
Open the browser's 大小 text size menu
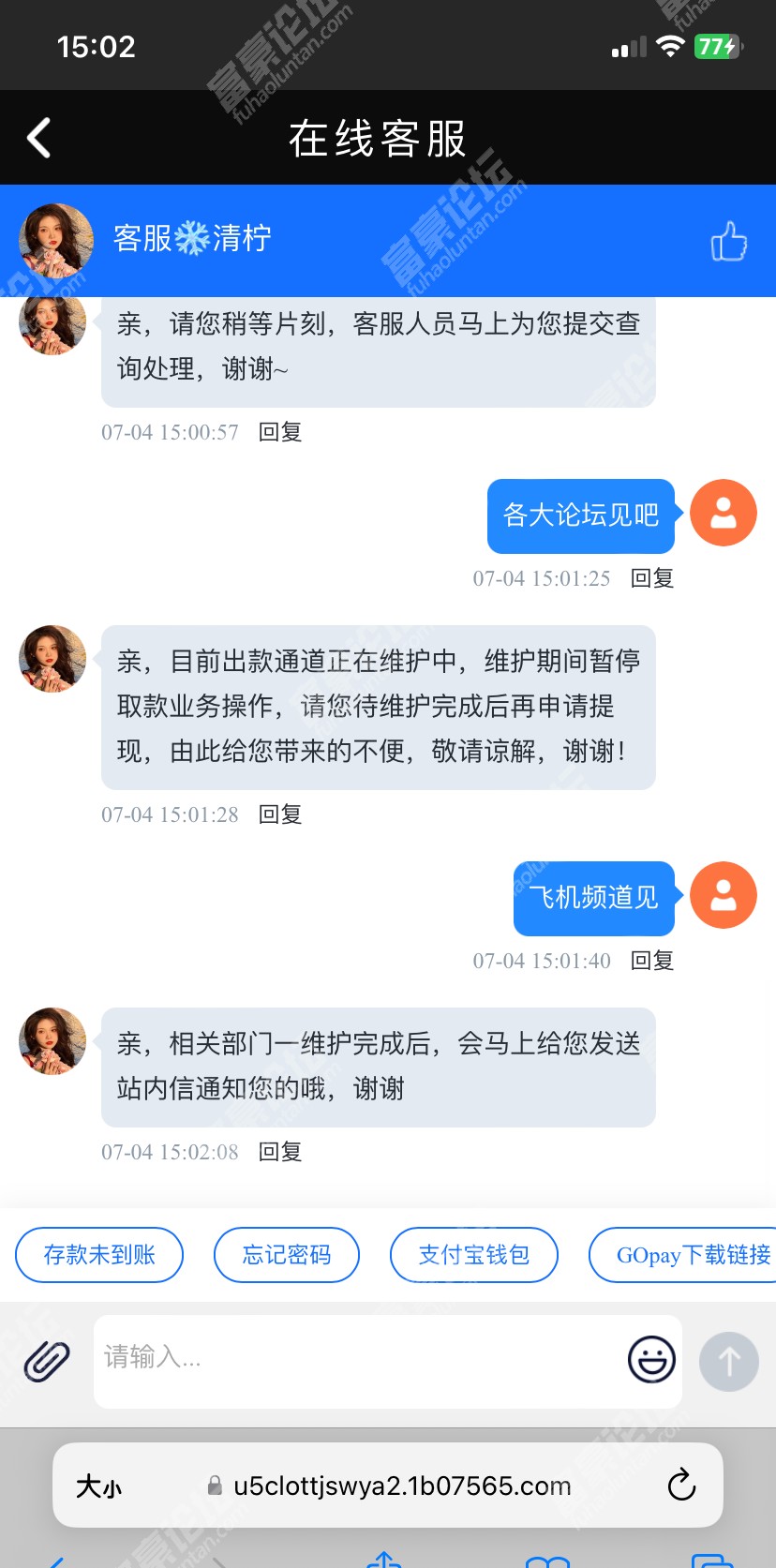tap(99, 1486)
